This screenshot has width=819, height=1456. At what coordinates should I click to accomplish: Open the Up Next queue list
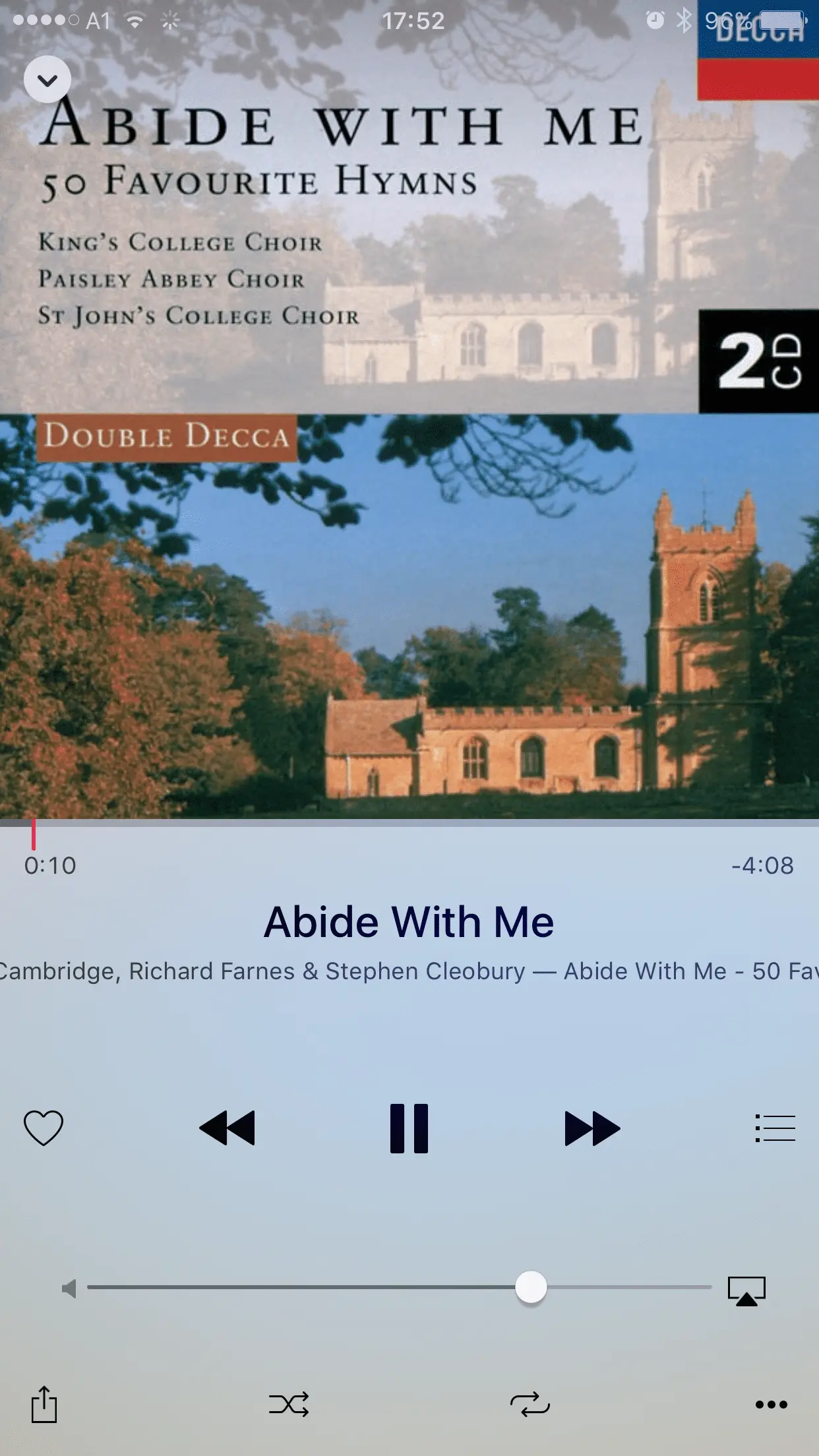(775, 1128)
